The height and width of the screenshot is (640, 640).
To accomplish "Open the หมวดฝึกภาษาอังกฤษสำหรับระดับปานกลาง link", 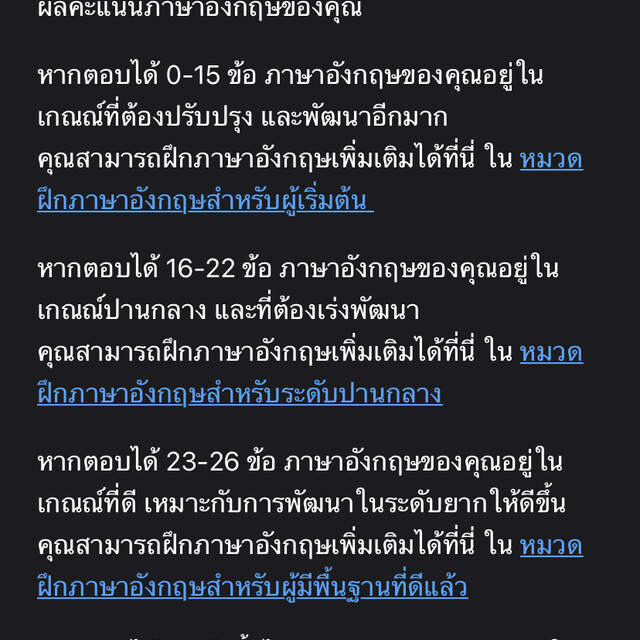I will (x=240, y=394).
